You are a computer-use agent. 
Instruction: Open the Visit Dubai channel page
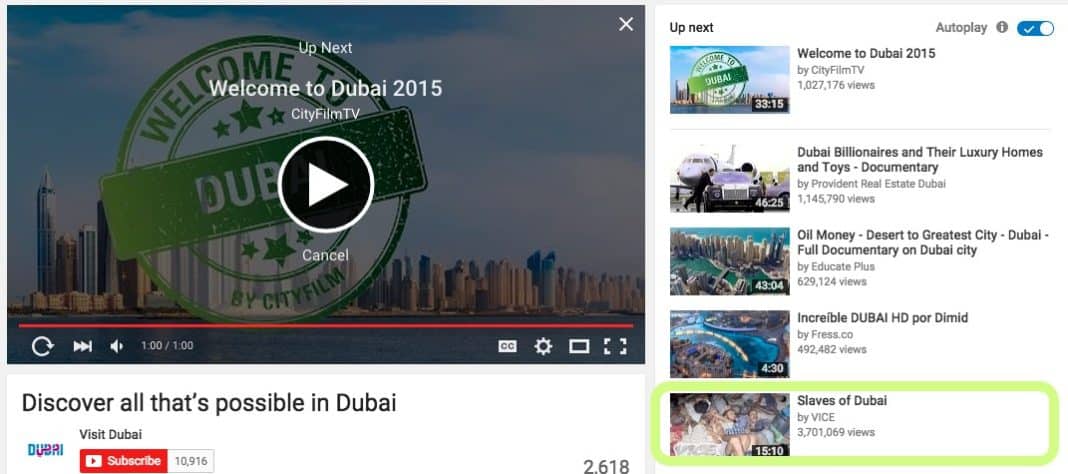[x=110, y=434]
